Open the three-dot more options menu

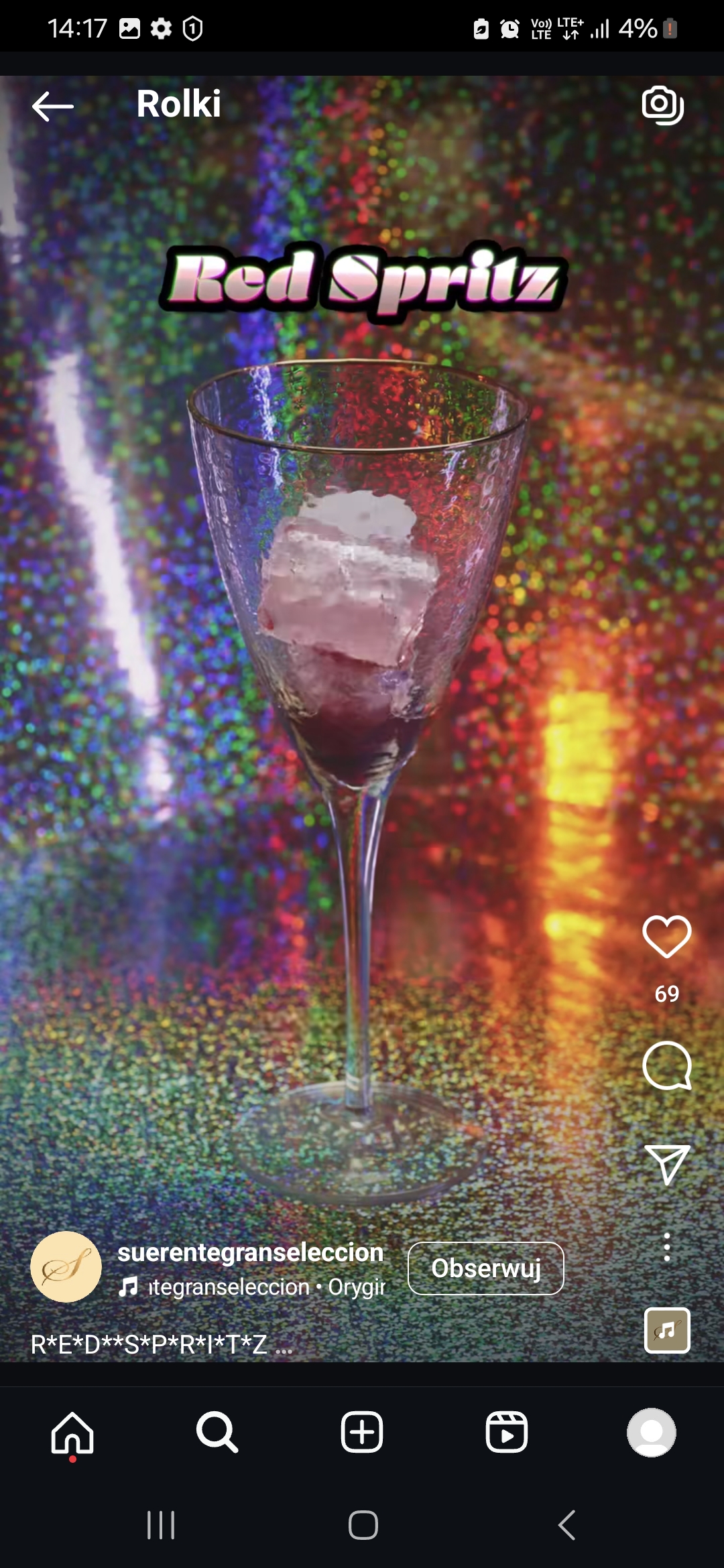666,1247
